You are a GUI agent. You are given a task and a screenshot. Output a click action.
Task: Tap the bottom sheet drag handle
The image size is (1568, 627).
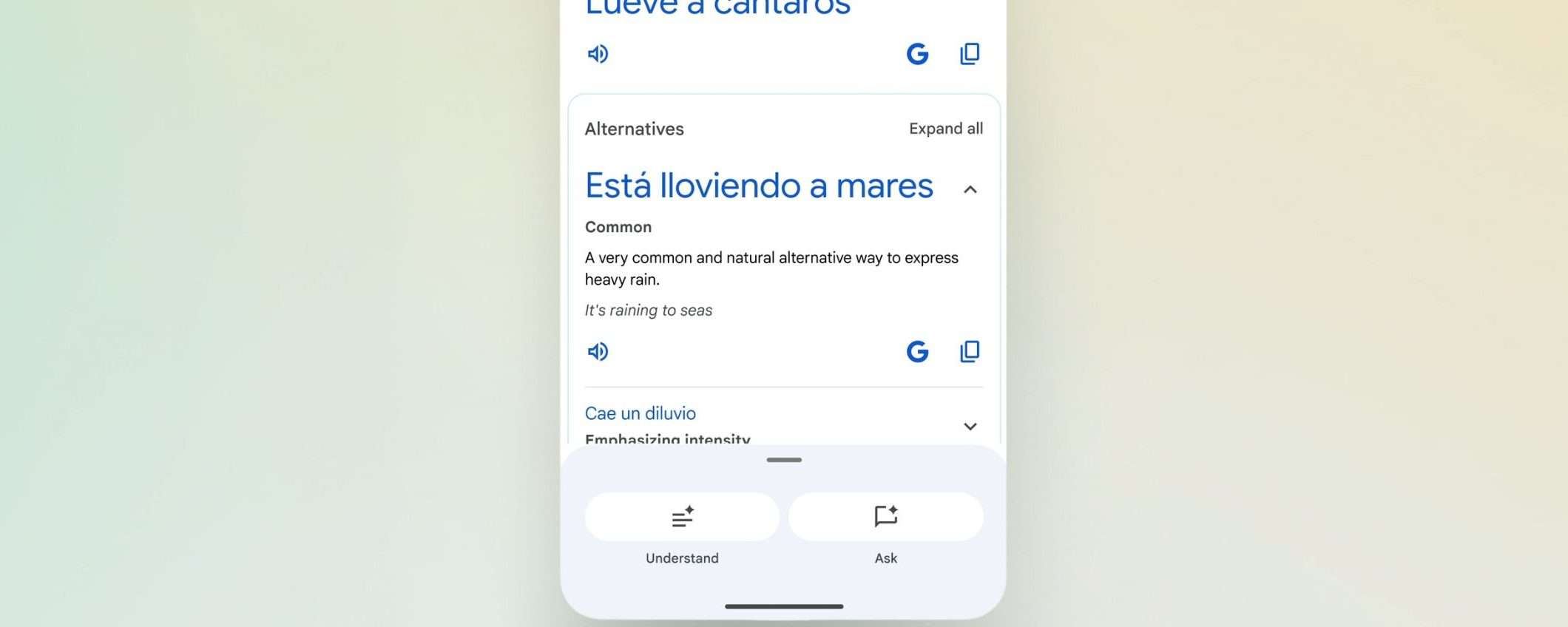point(784,460)
